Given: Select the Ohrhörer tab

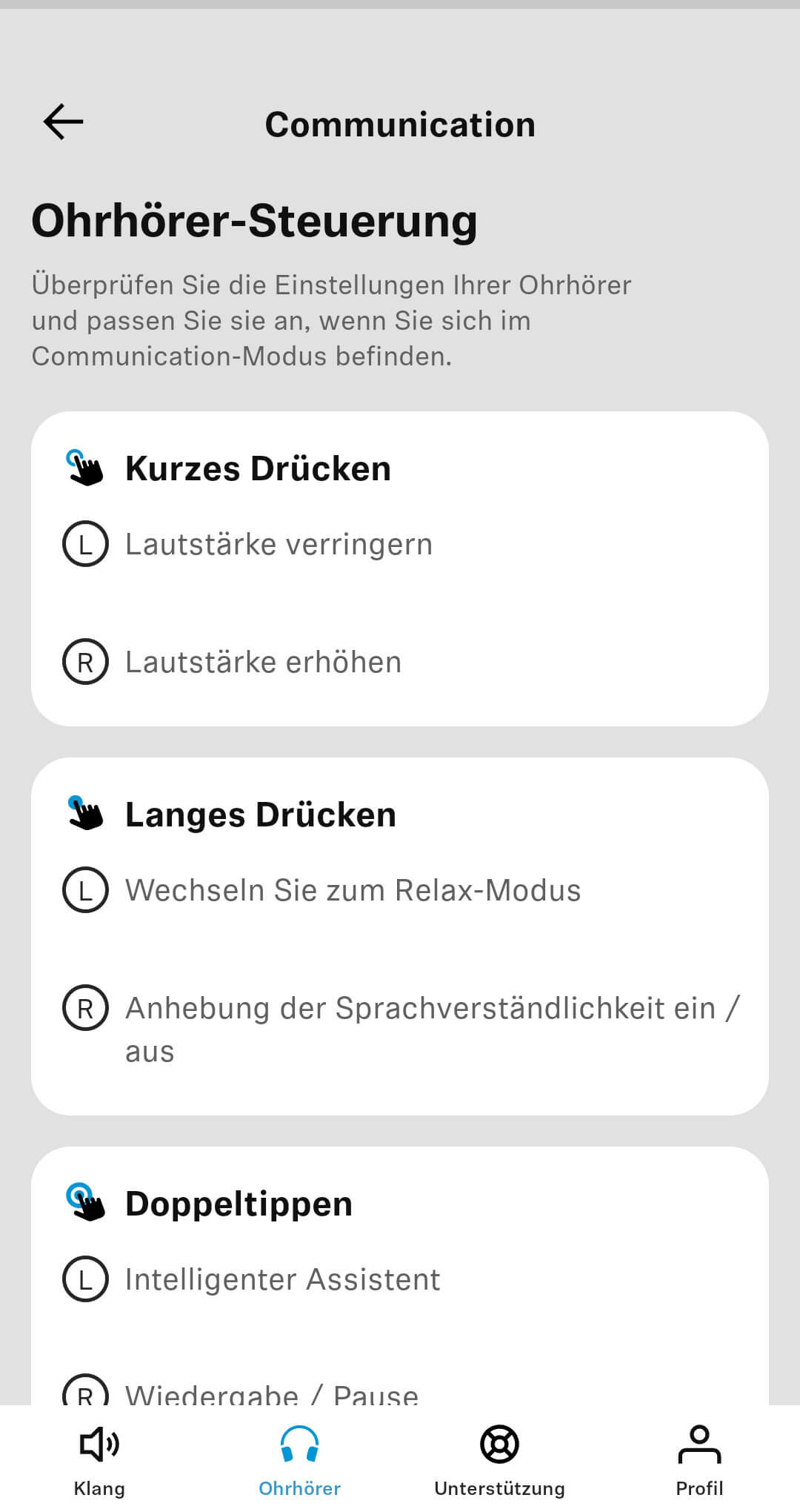Looking at the screenshot, I should pos(299,1459).
